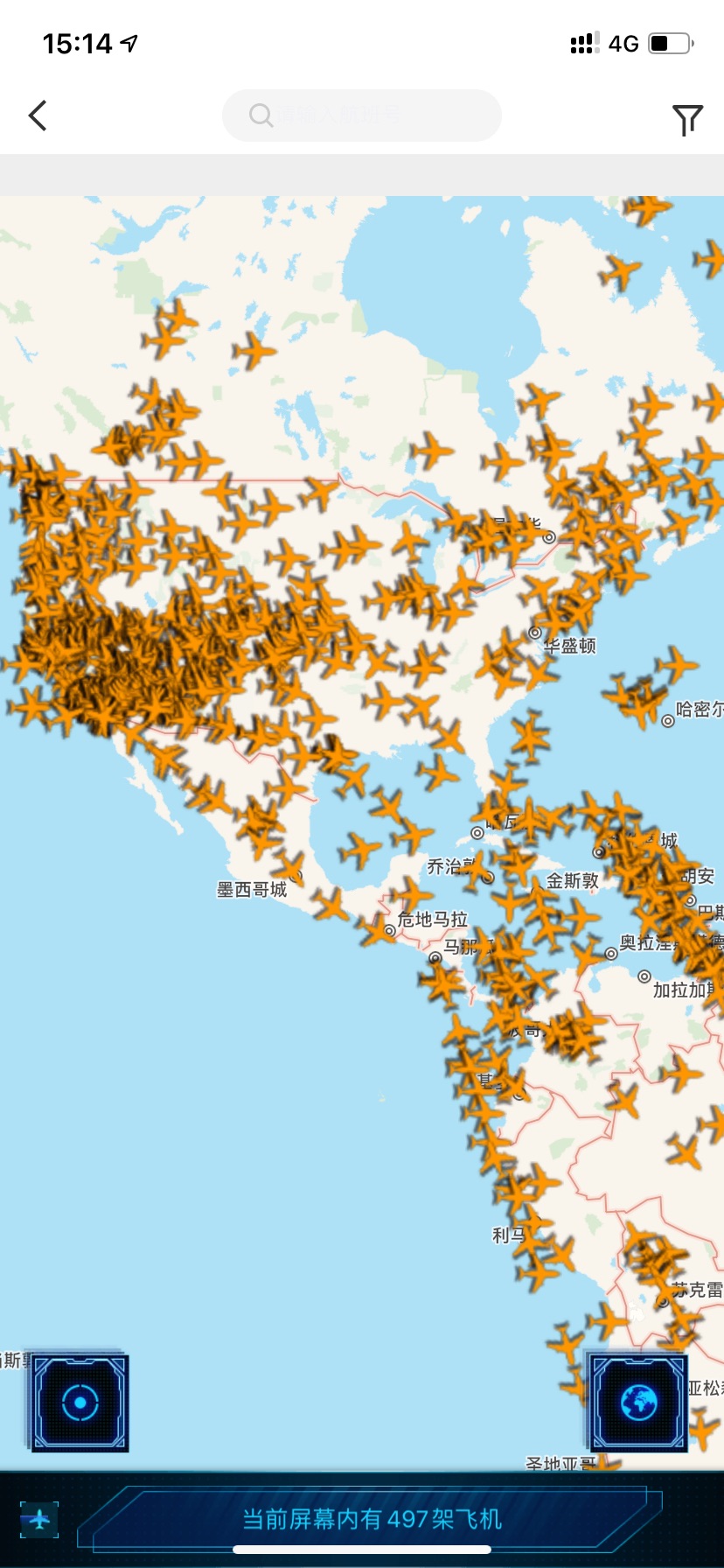
Task: Tap the flight search field
Action: point(362,115)
